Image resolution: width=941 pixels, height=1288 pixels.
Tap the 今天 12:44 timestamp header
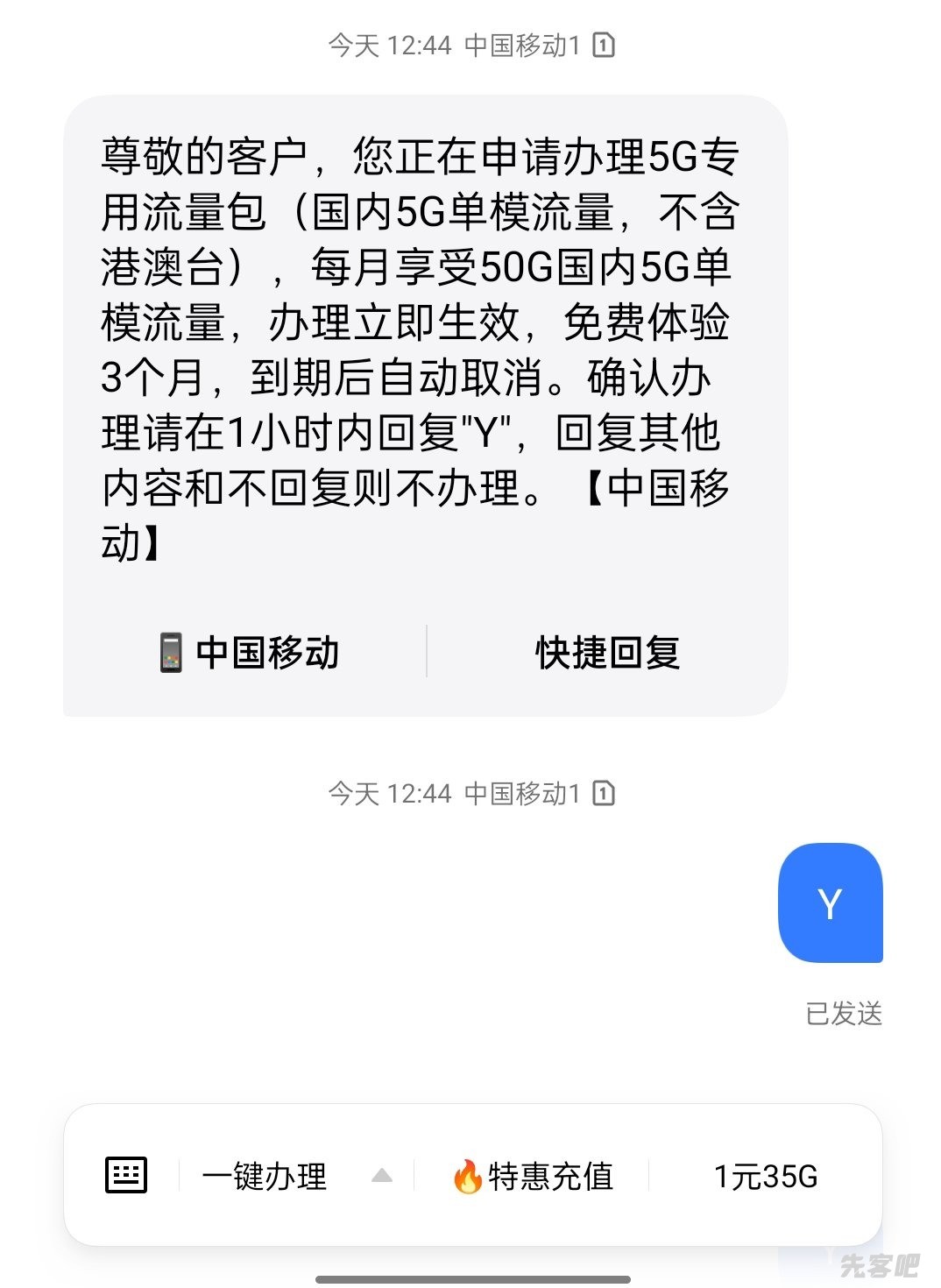(387, 45)
